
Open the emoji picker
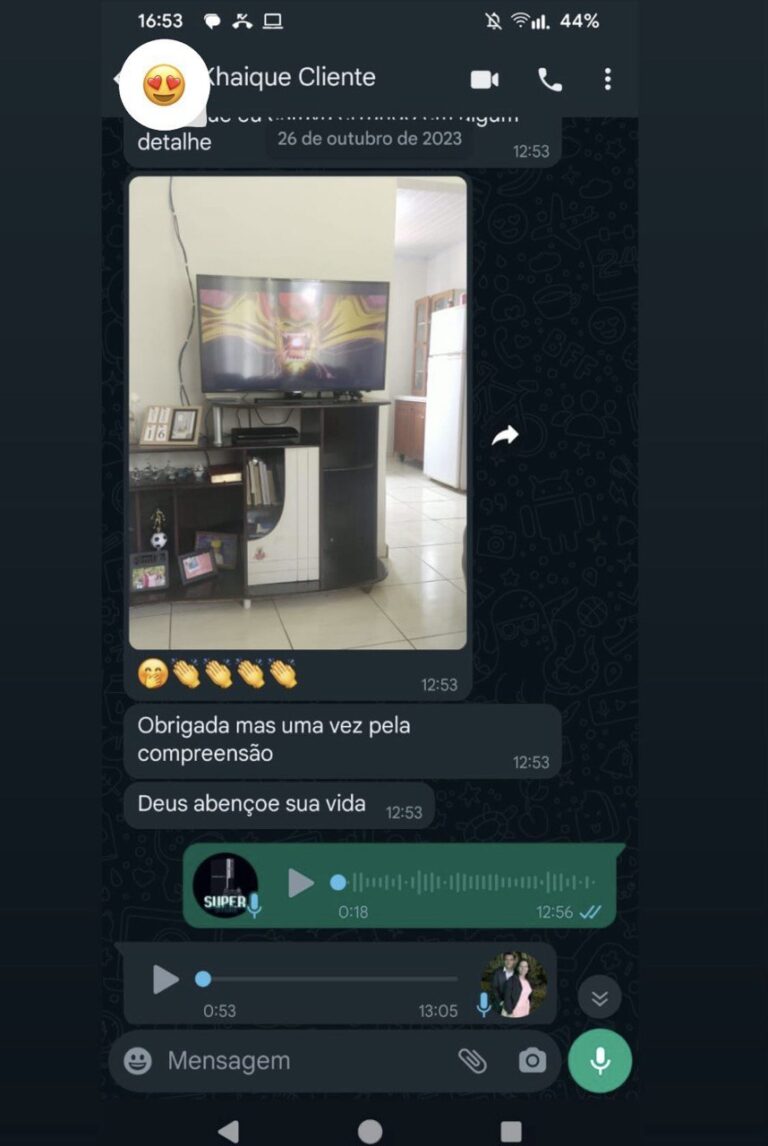click(138, 1061)
